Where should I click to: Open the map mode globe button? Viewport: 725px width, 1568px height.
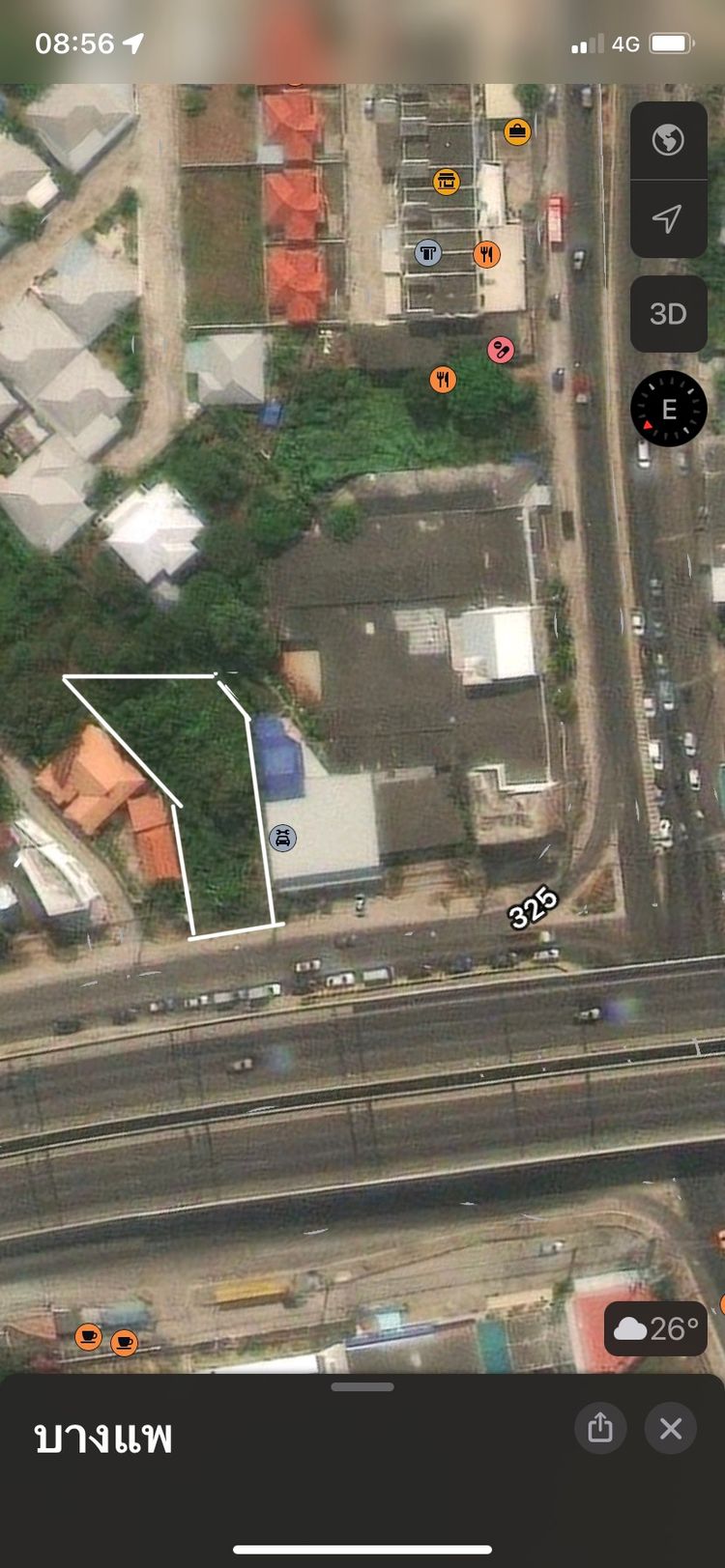pos(668,141)
